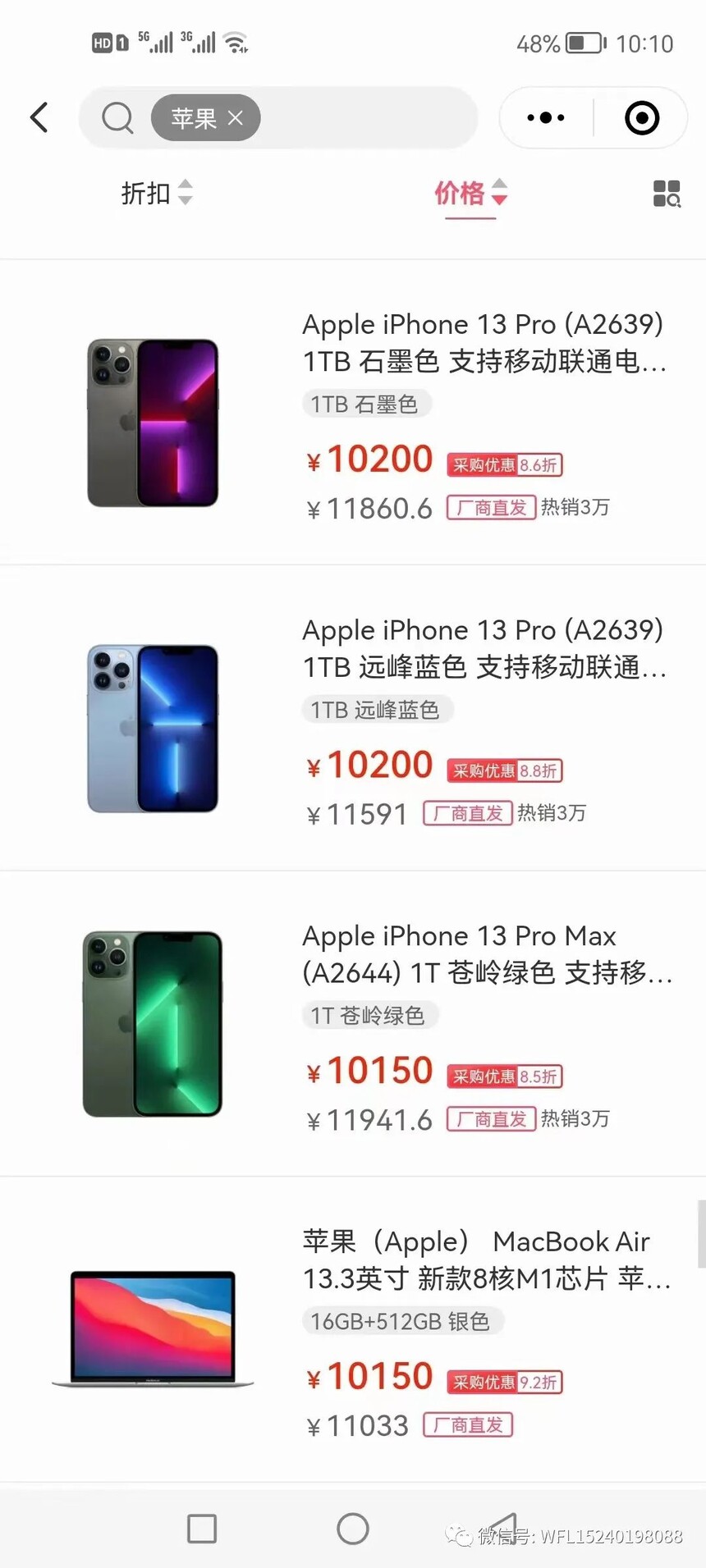Tap the system home button
The width and height of the screenshot is (706, 1568).
353,1529
